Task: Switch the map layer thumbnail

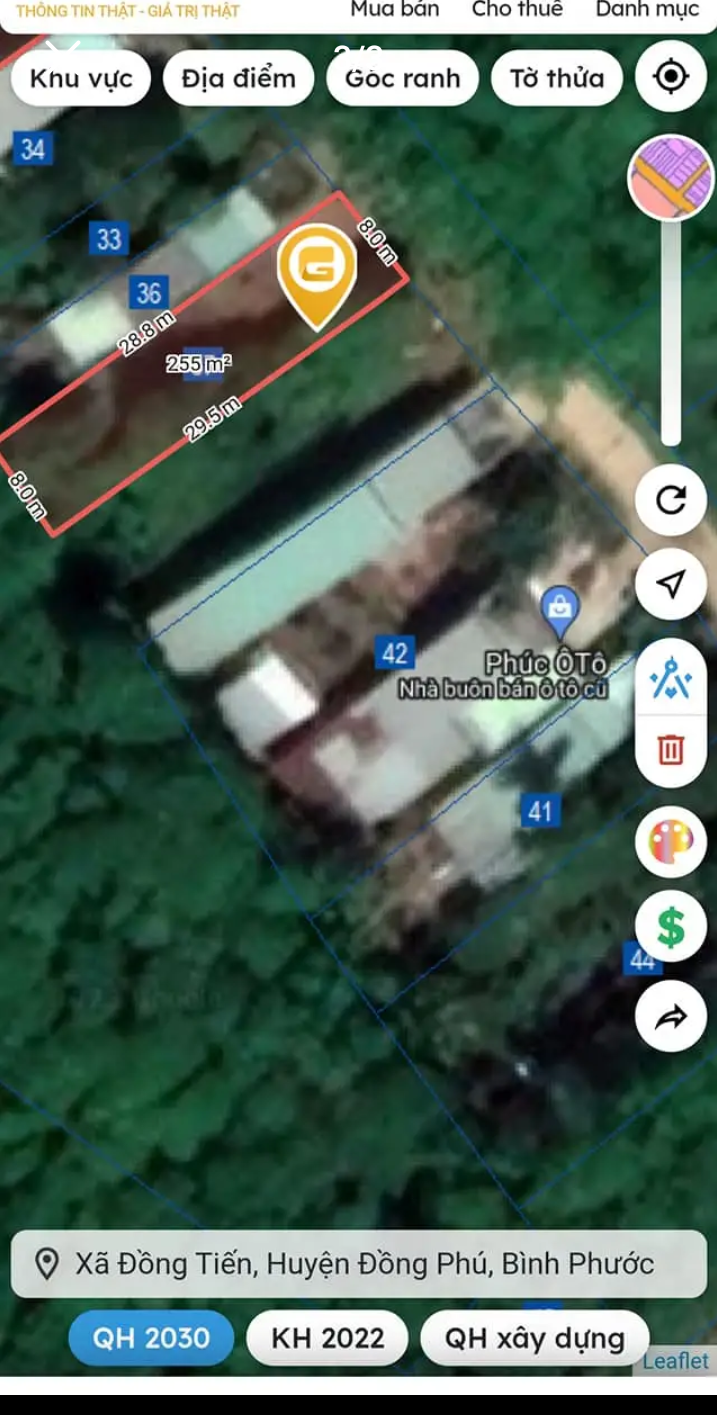Action: point(670,178)
